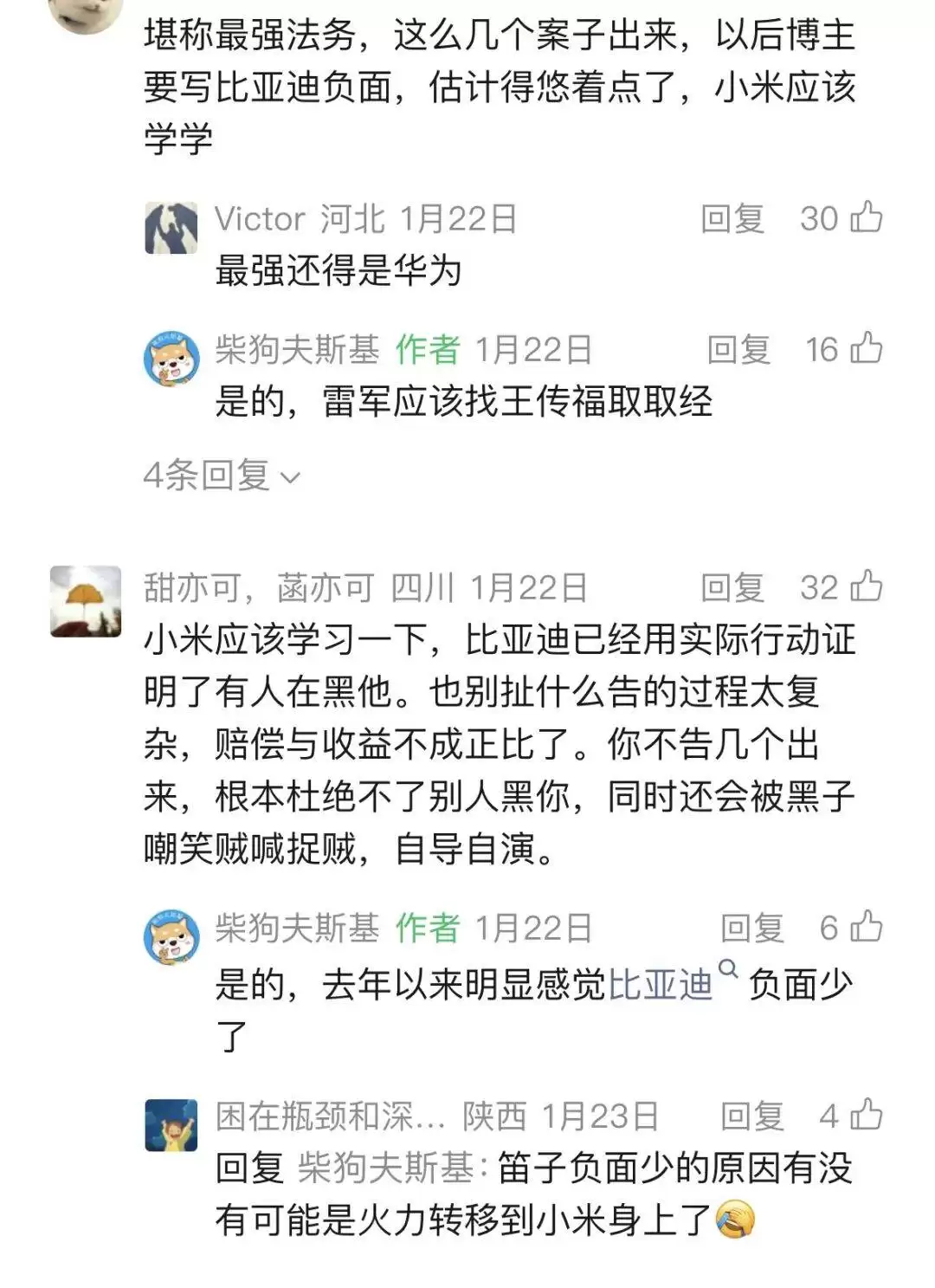Open 甜亦可,菡亦可's profile avatar

point(85,601)
